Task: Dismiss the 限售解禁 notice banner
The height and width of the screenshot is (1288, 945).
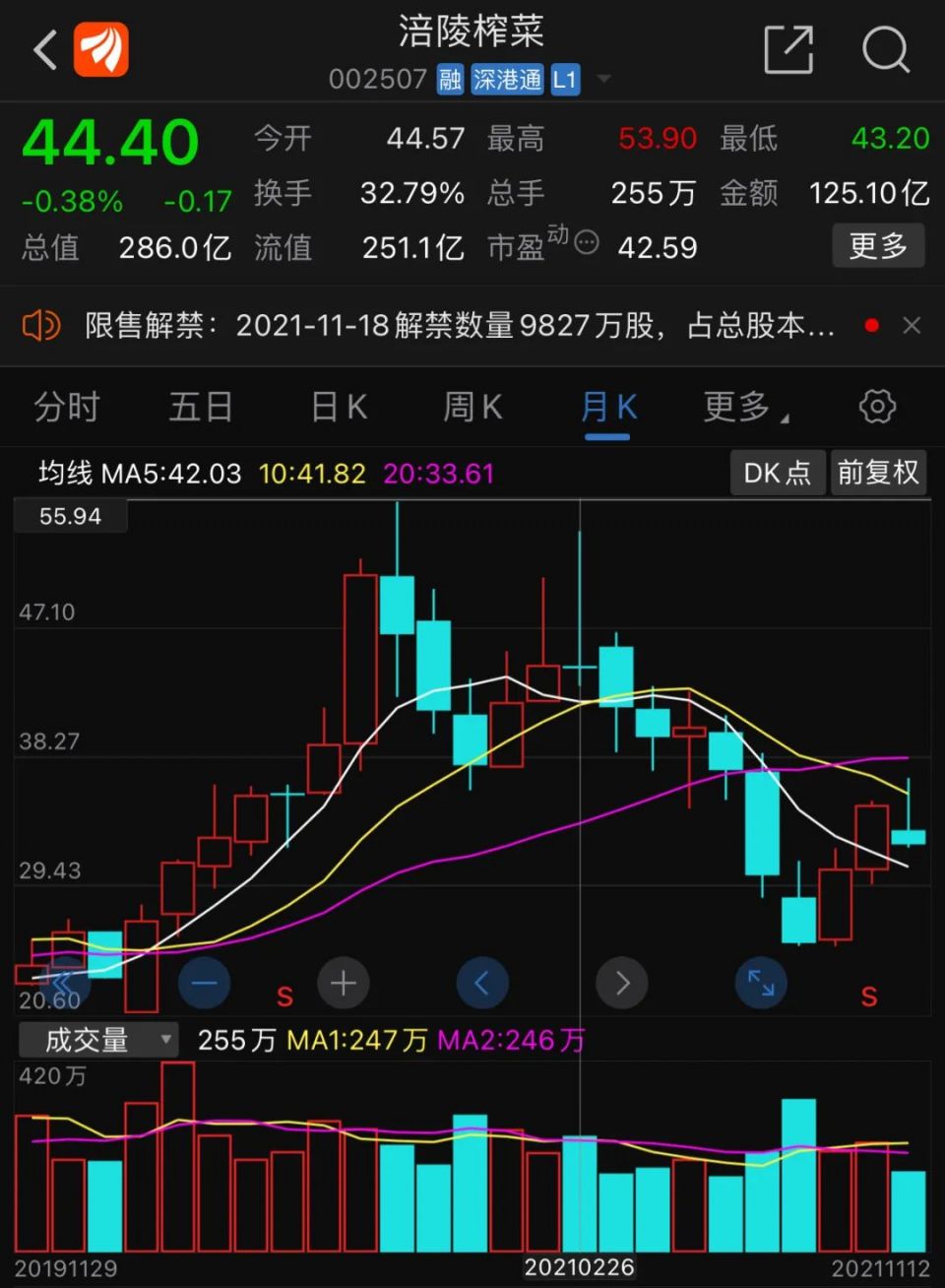Action: (x=912, y=325)
